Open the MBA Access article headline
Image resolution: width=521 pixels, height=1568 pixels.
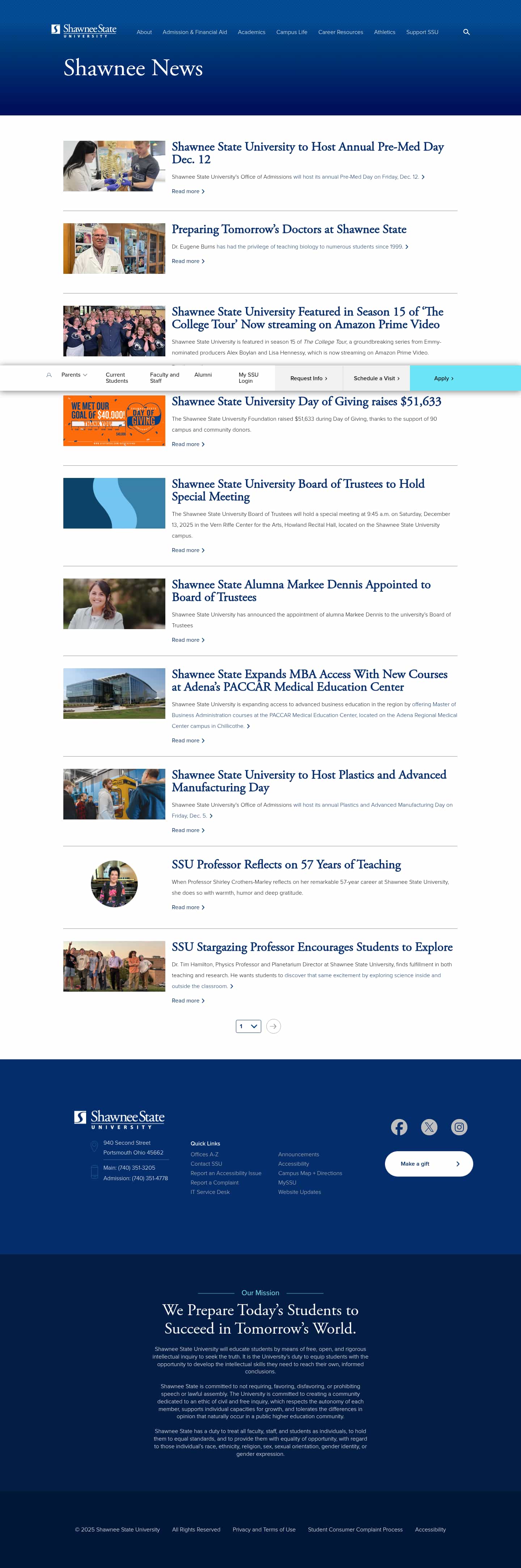309,681
